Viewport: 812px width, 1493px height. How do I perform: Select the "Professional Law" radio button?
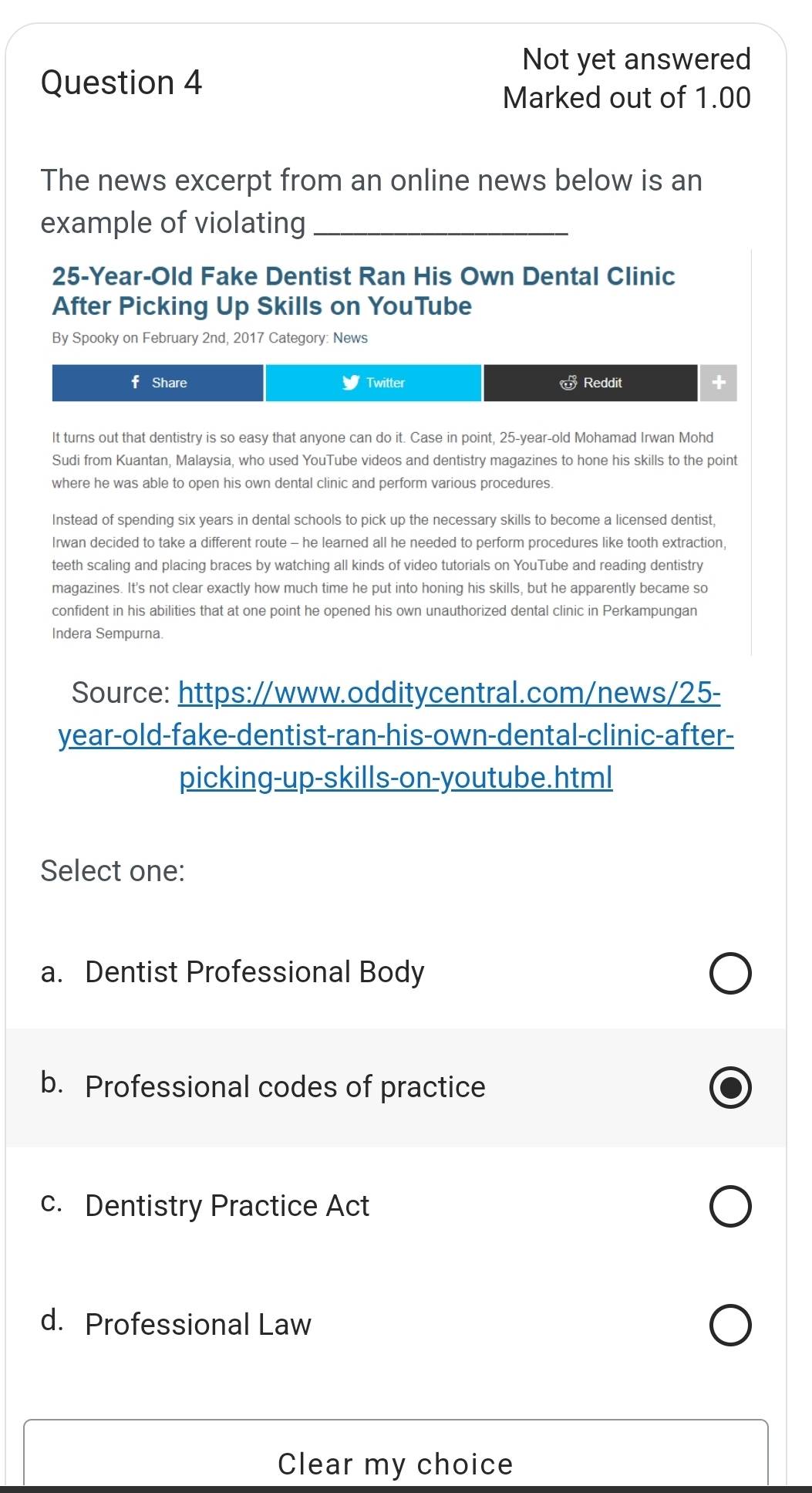tap(729, 1325)
